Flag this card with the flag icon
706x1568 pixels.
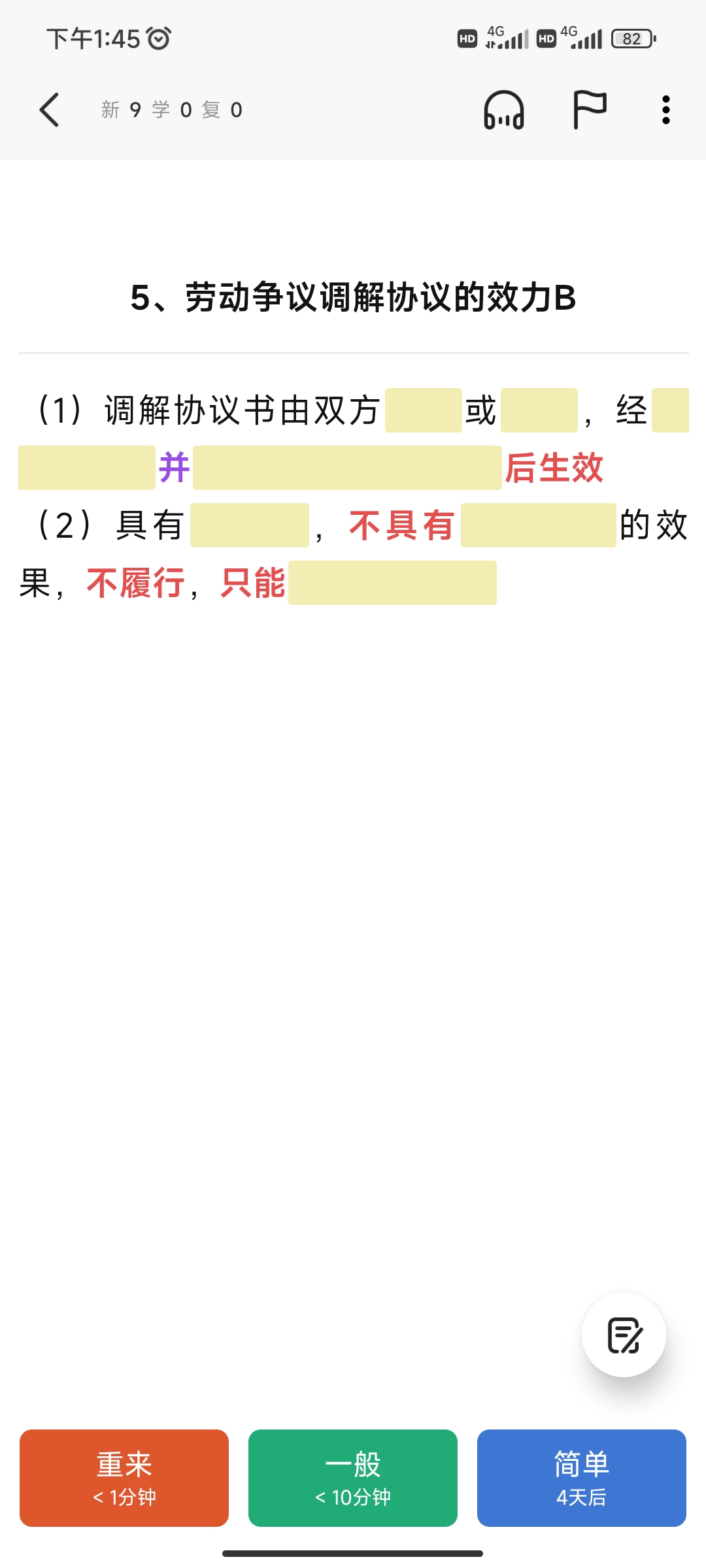[x=590, y=110]
